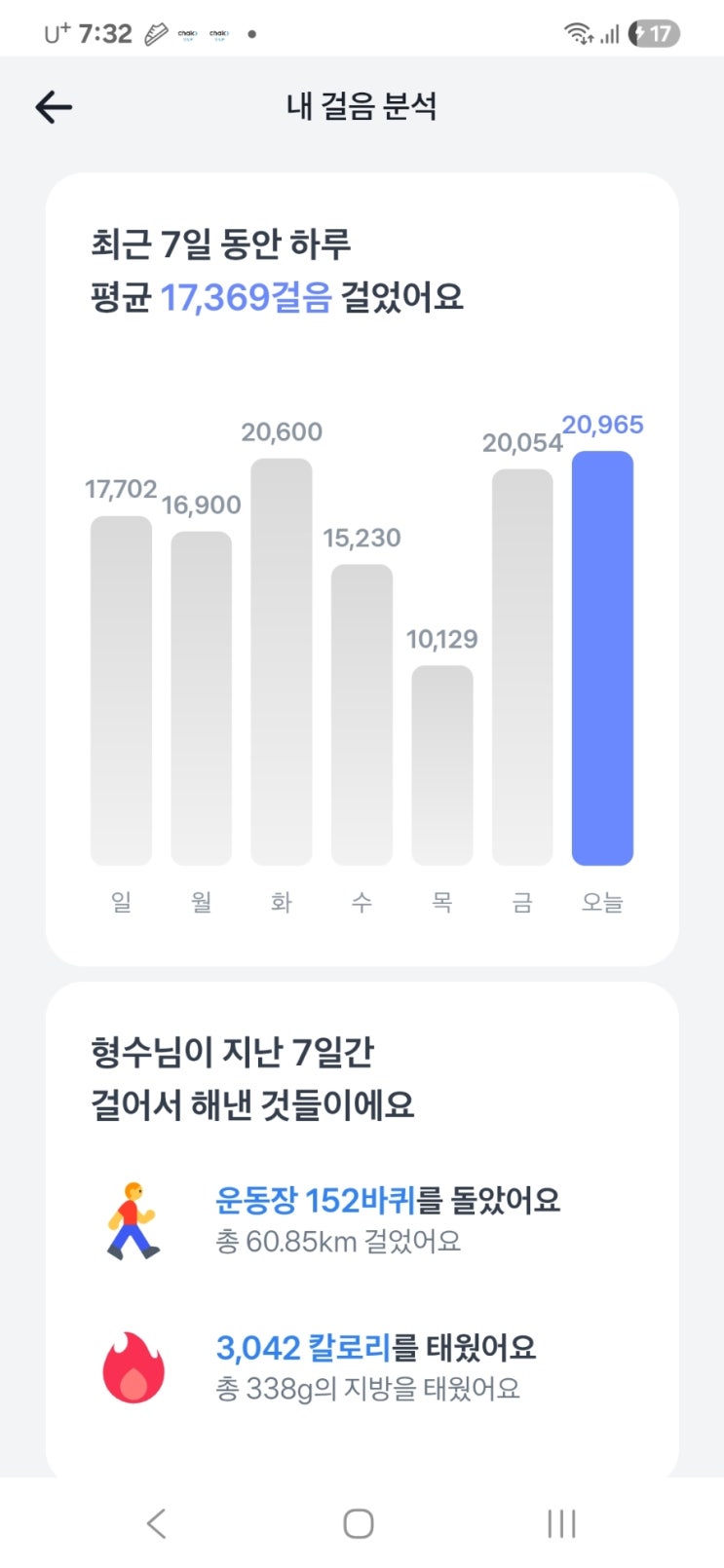Tap the system back button
Image resolution: width=724 pixels, height=1568 pixels.
156,1523
